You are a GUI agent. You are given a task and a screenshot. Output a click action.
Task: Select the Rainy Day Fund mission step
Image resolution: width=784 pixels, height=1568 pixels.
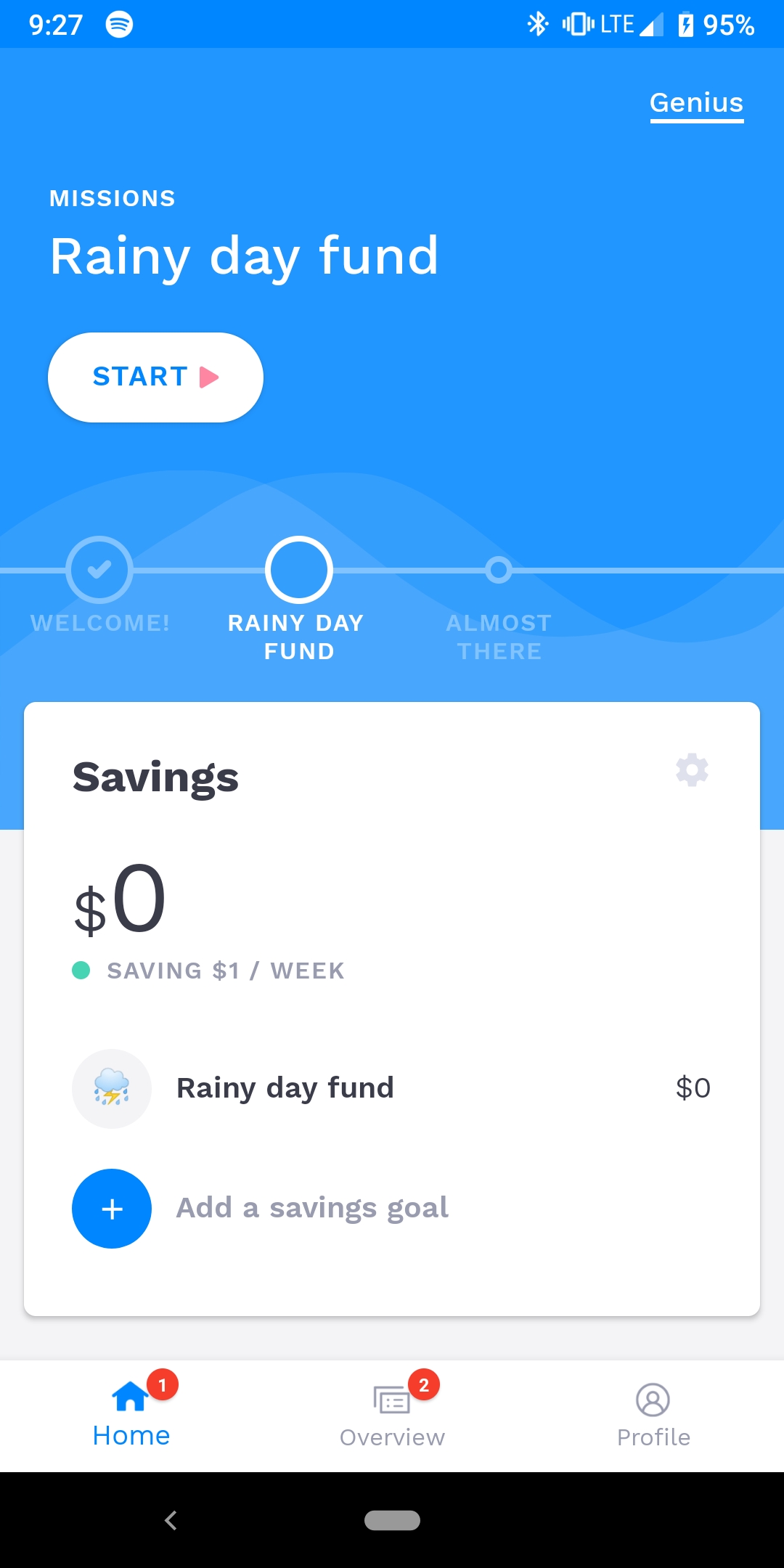(x=298, y=600)
